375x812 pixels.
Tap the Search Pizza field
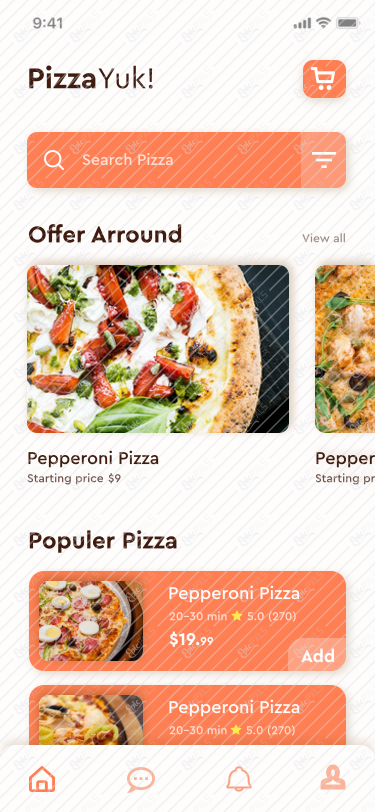(164, 160)
